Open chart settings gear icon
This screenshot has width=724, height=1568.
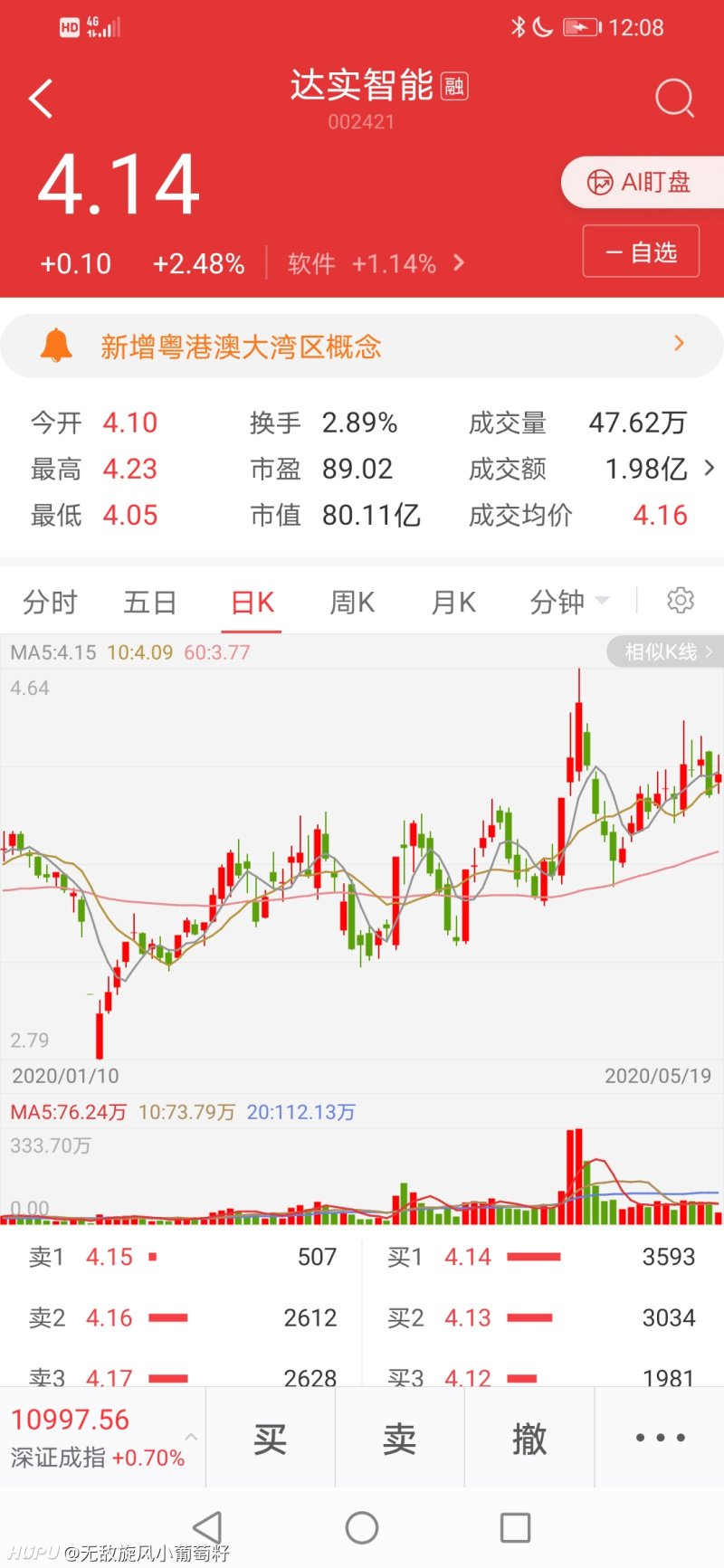click(680, 600)
